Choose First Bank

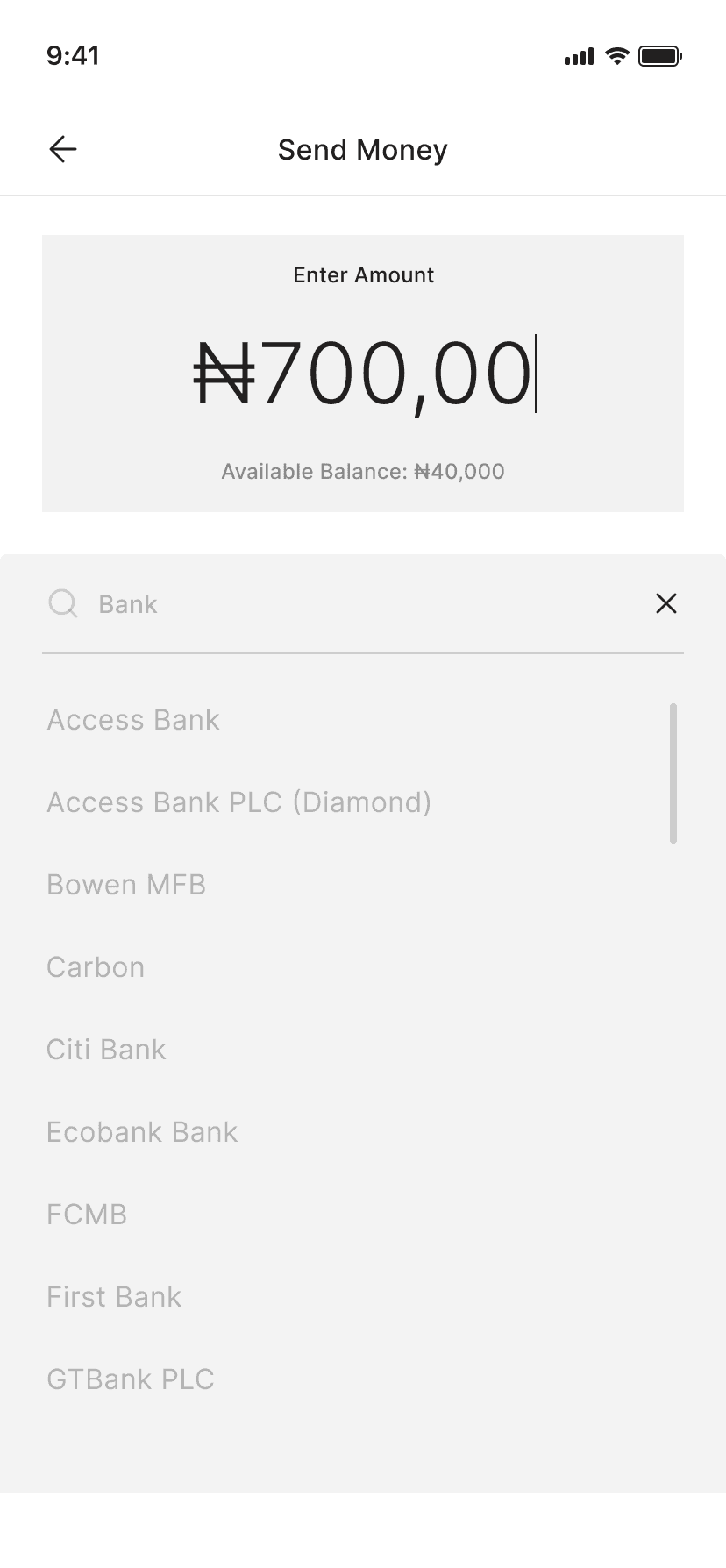click(x=114, y=1297)
